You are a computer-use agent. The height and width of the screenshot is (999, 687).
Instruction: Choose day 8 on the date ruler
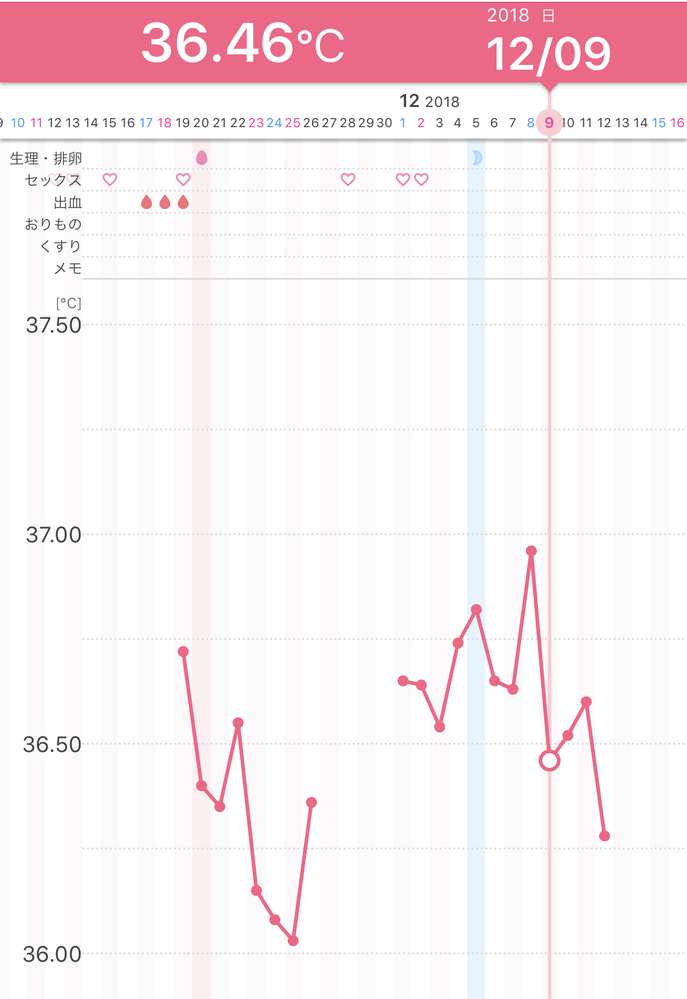click(531, 123)
